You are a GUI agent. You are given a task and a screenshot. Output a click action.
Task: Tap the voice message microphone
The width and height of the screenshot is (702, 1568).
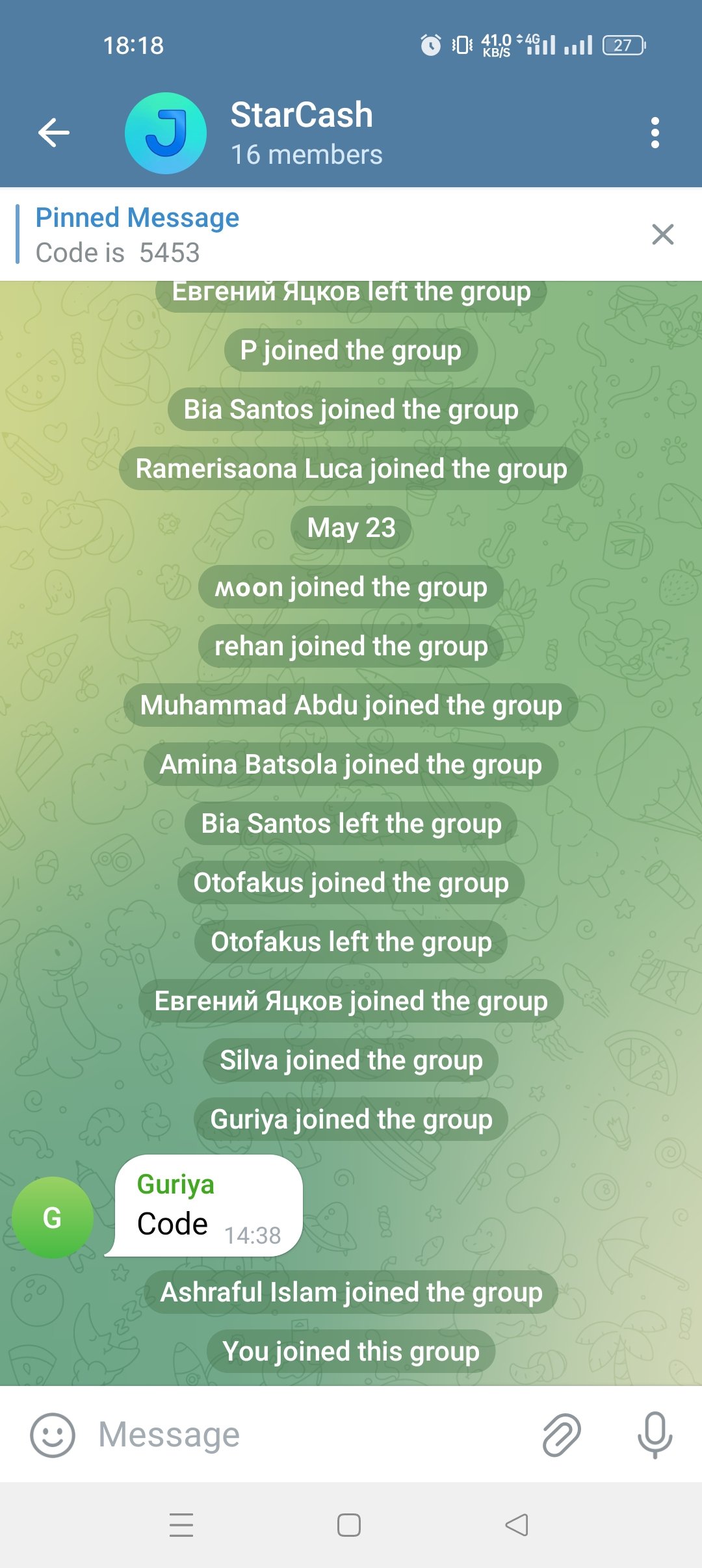[655, 1435]
